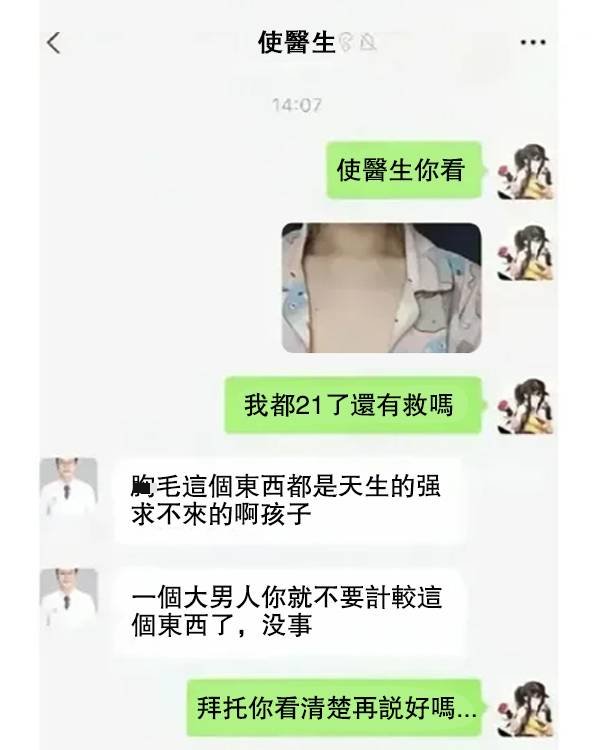Image resolution: width=600 pixels, height=750 pixels.
Task: Open the sent photo message
Action: pos(381,287)
